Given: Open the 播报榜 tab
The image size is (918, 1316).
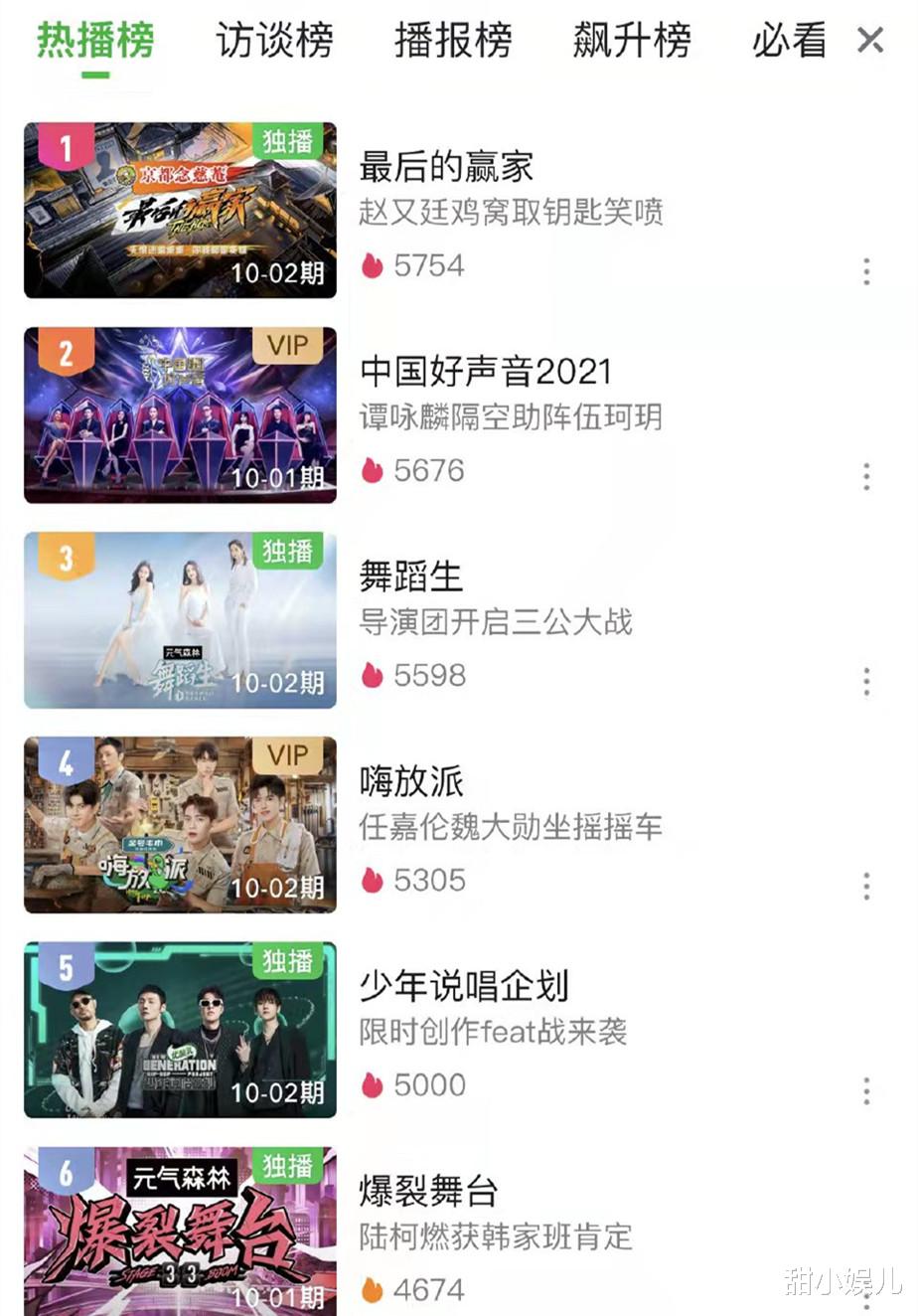Looking at the screenshot, I should pyautogui.click(x=452, y=40).
